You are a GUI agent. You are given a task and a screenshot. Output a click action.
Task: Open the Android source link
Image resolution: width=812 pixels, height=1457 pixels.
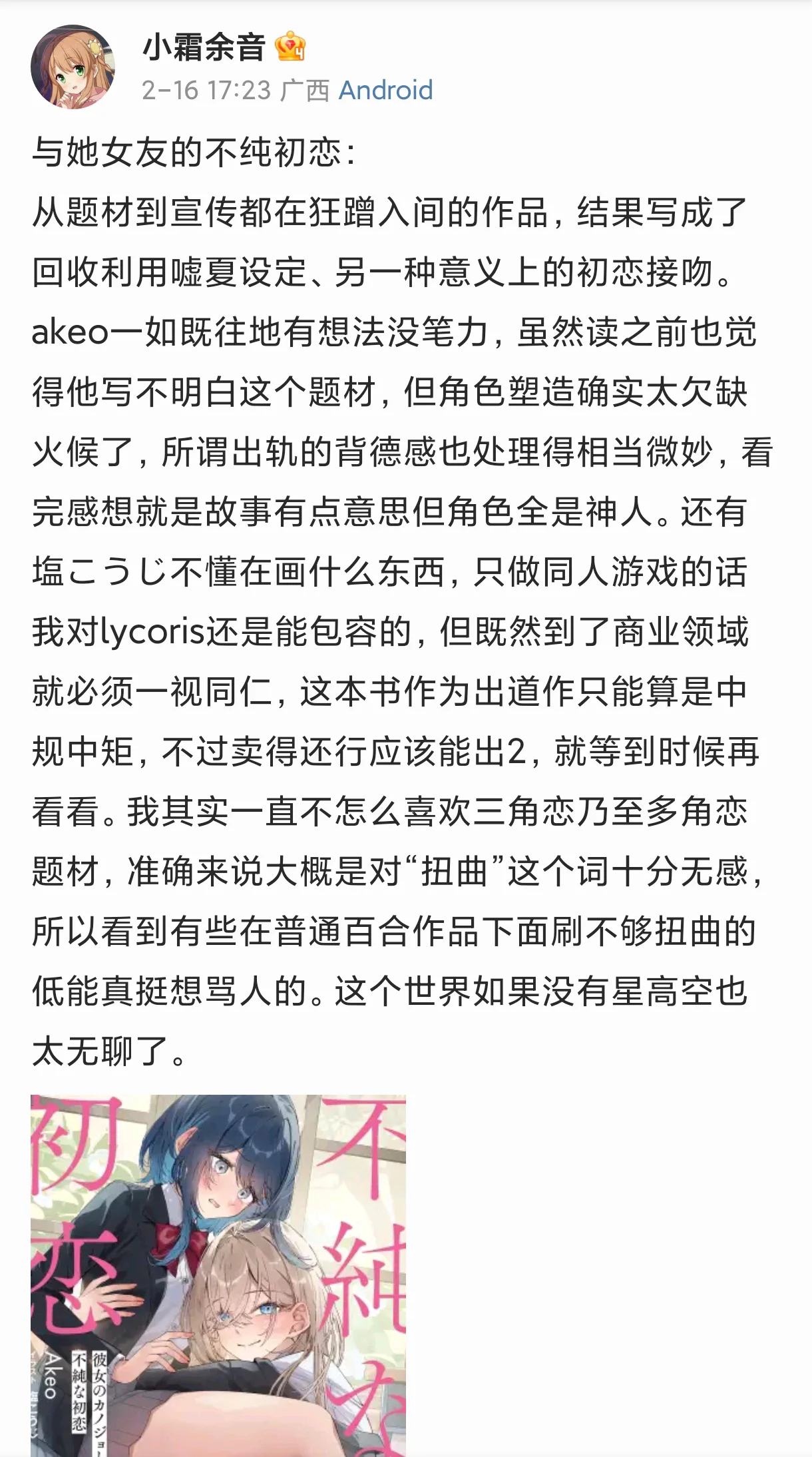pos(386,90)
